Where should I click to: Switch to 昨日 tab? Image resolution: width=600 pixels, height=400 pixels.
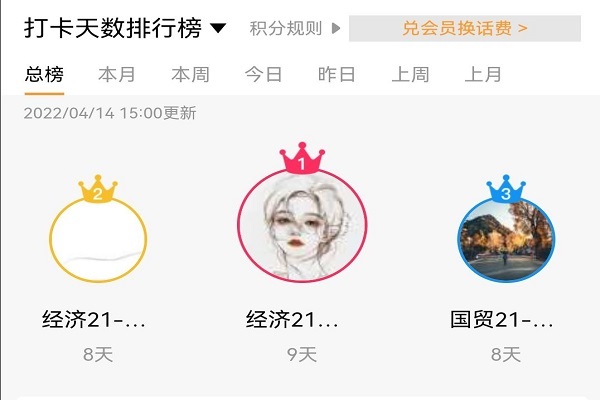pyautogui.click(x=337, y=74)
